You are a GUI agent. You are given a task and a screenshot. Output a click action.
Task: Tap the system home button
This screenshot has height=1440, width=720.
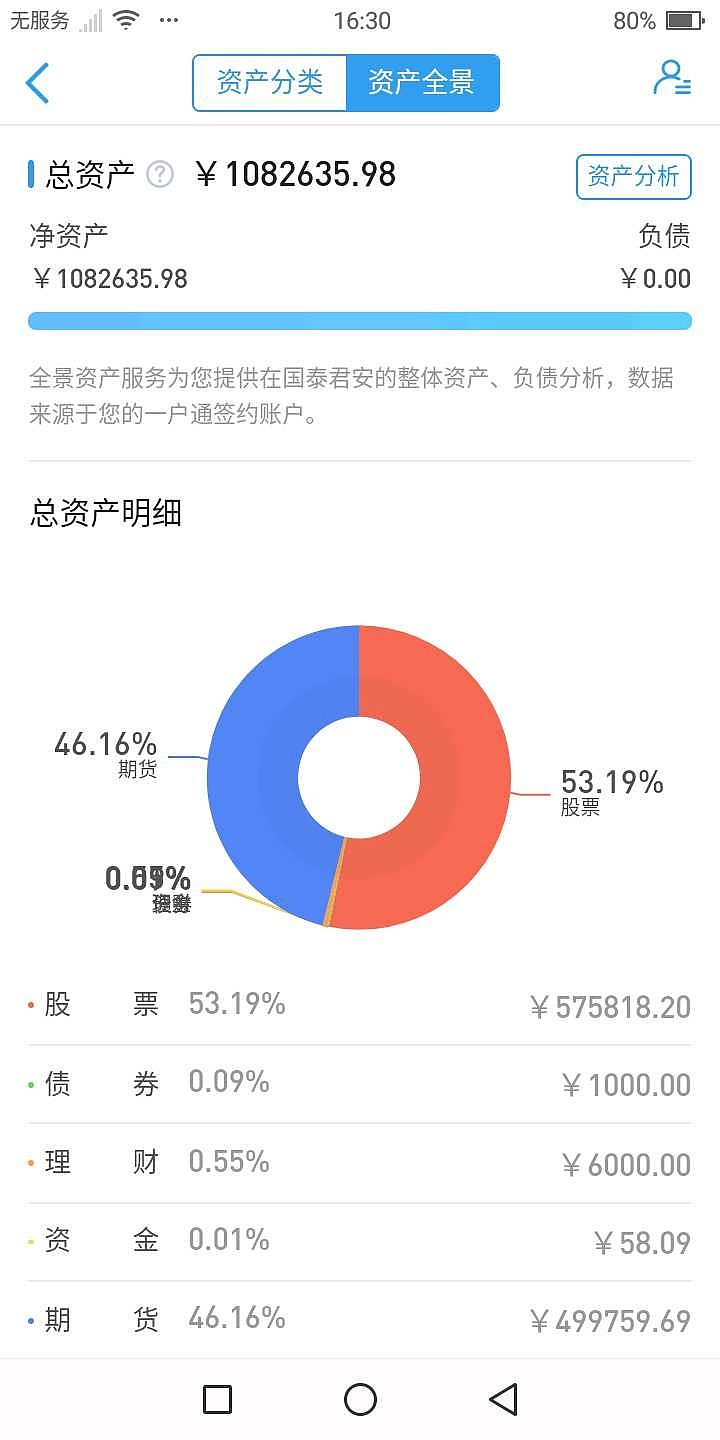point(360,1399)
